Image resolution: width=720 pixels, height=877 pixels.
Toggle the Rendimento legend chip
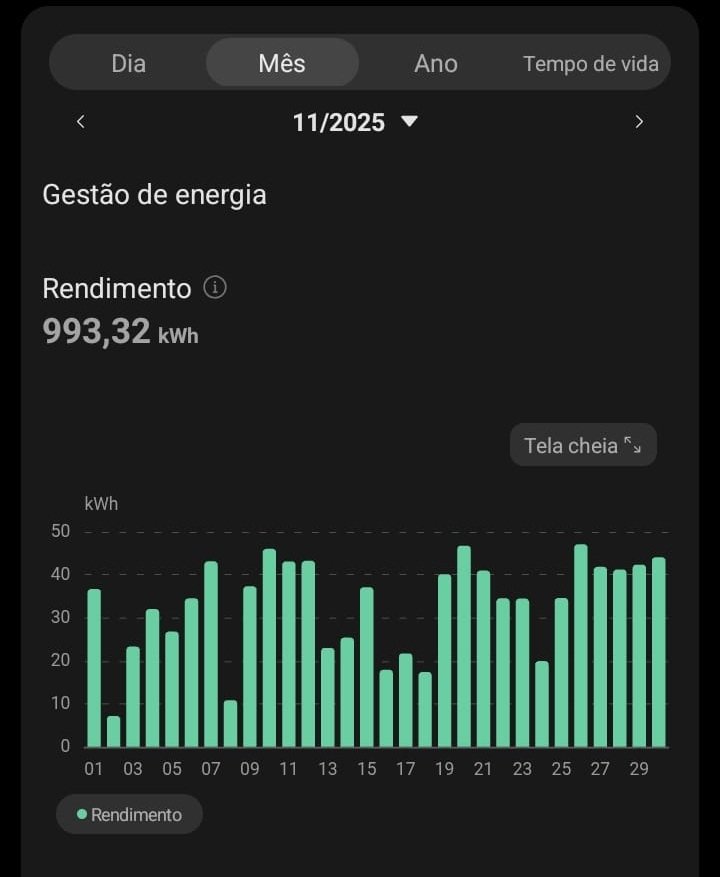coord(129,815)
